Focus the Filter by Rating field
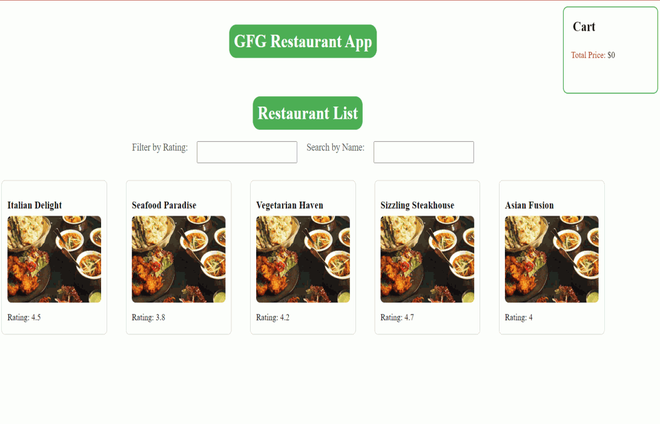 click(x=247, y=152)
